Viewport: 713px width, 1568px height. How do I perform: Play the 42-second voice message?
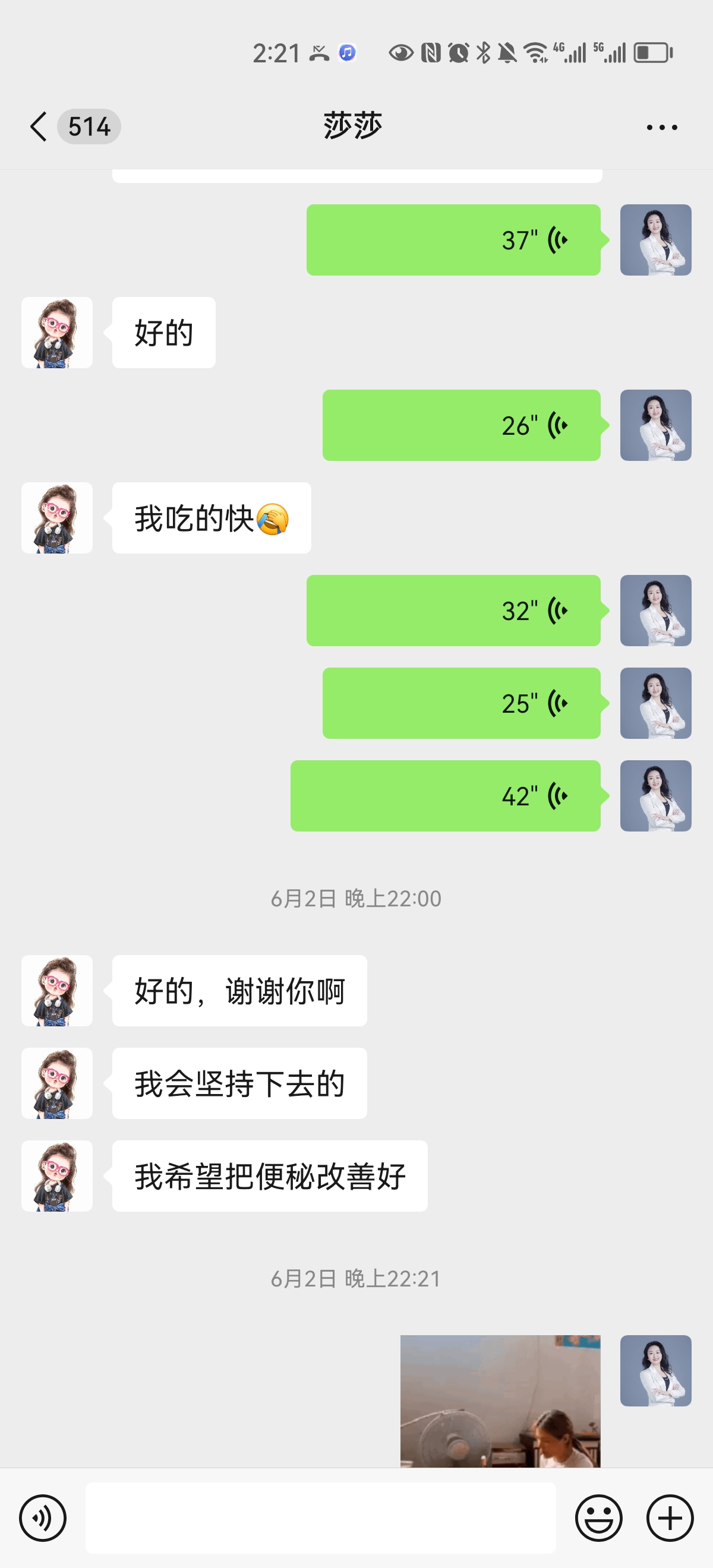(x=445, y=795)
